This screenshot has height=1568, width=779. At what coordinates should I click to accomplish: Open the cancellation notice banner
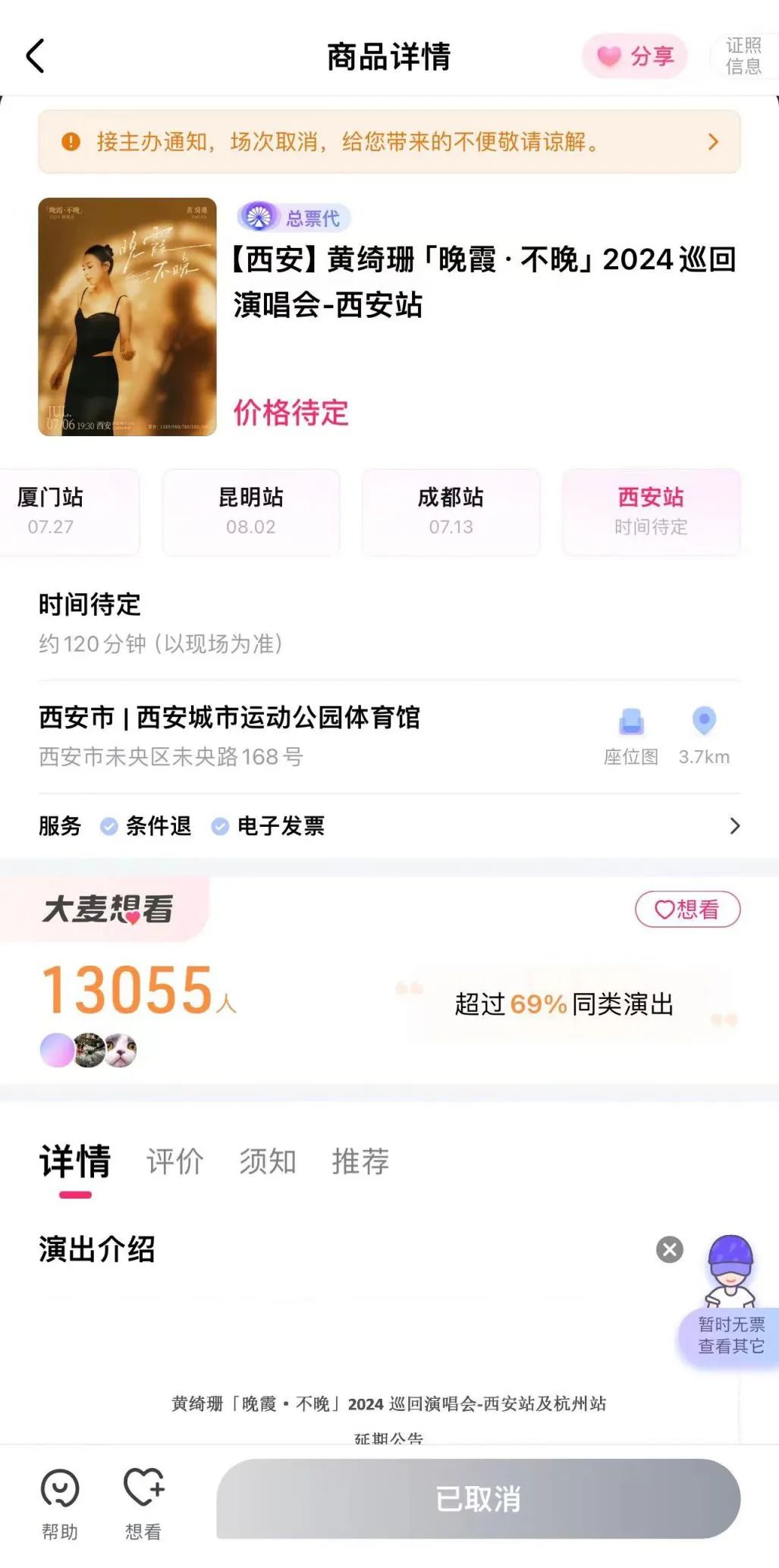pos(389,142)
